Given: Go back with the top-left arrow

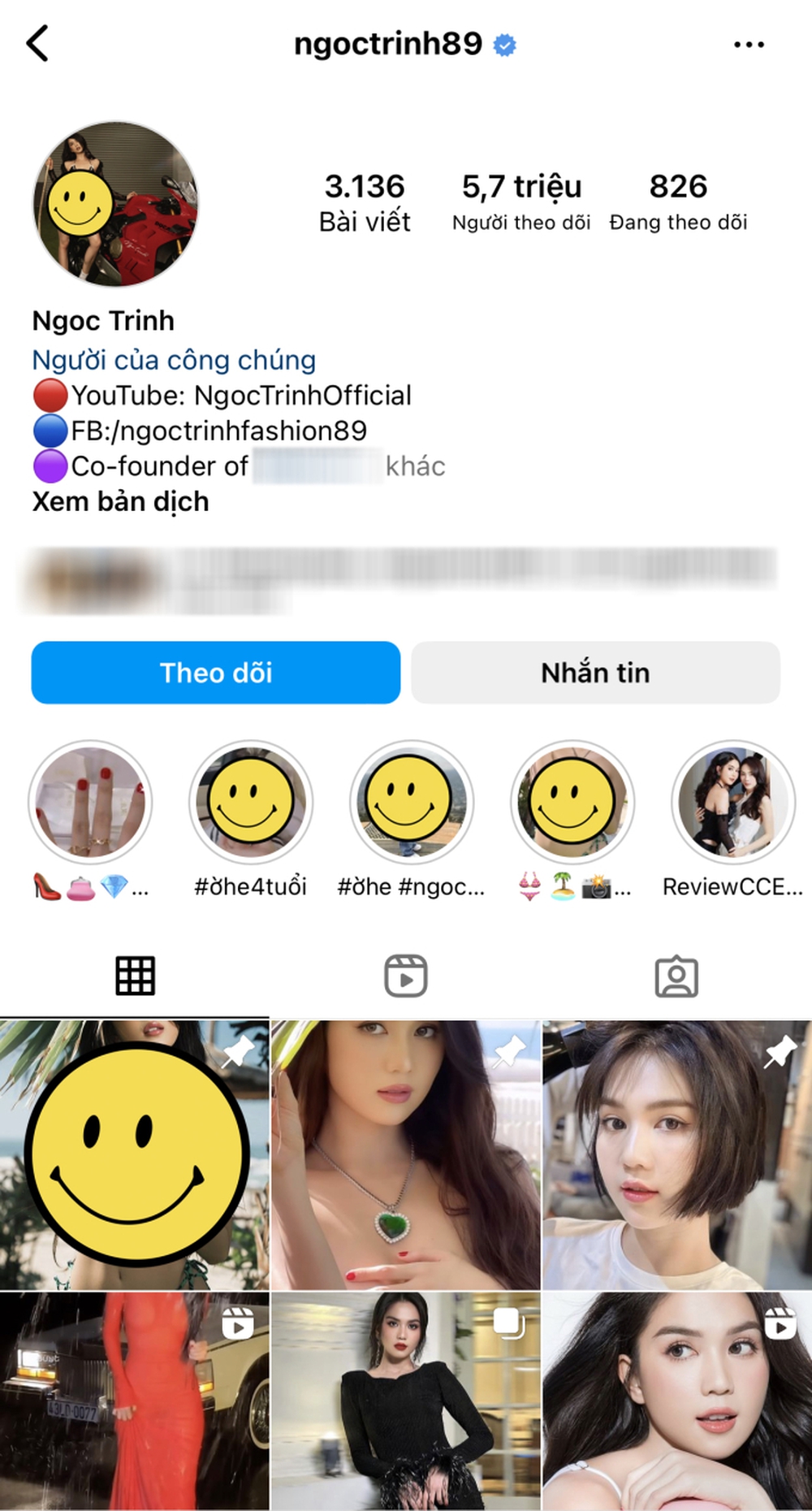Looking at the screenshot, I should click(38, 44).
